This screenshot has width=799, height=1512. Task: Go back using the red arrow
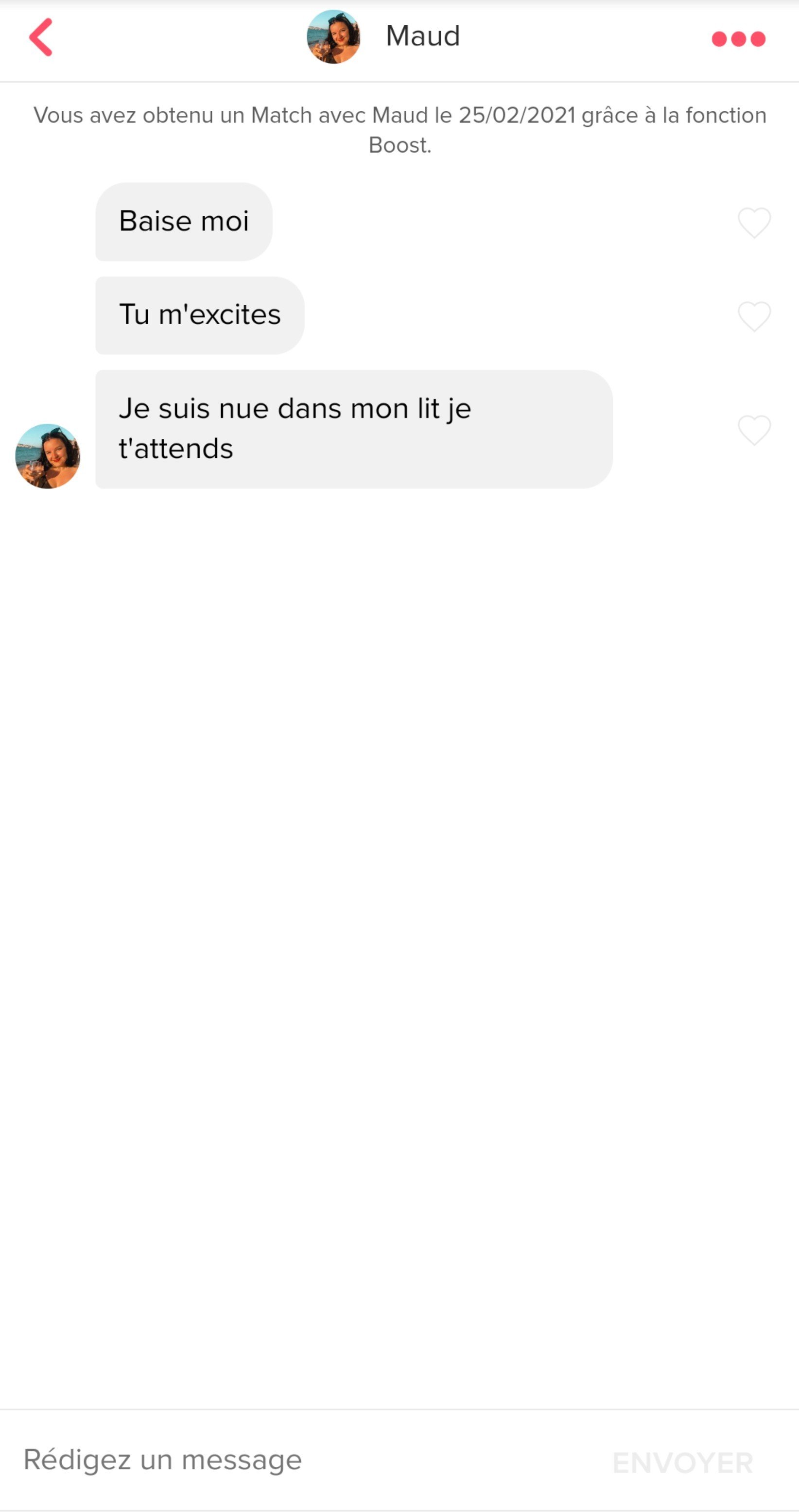(41, 37)
